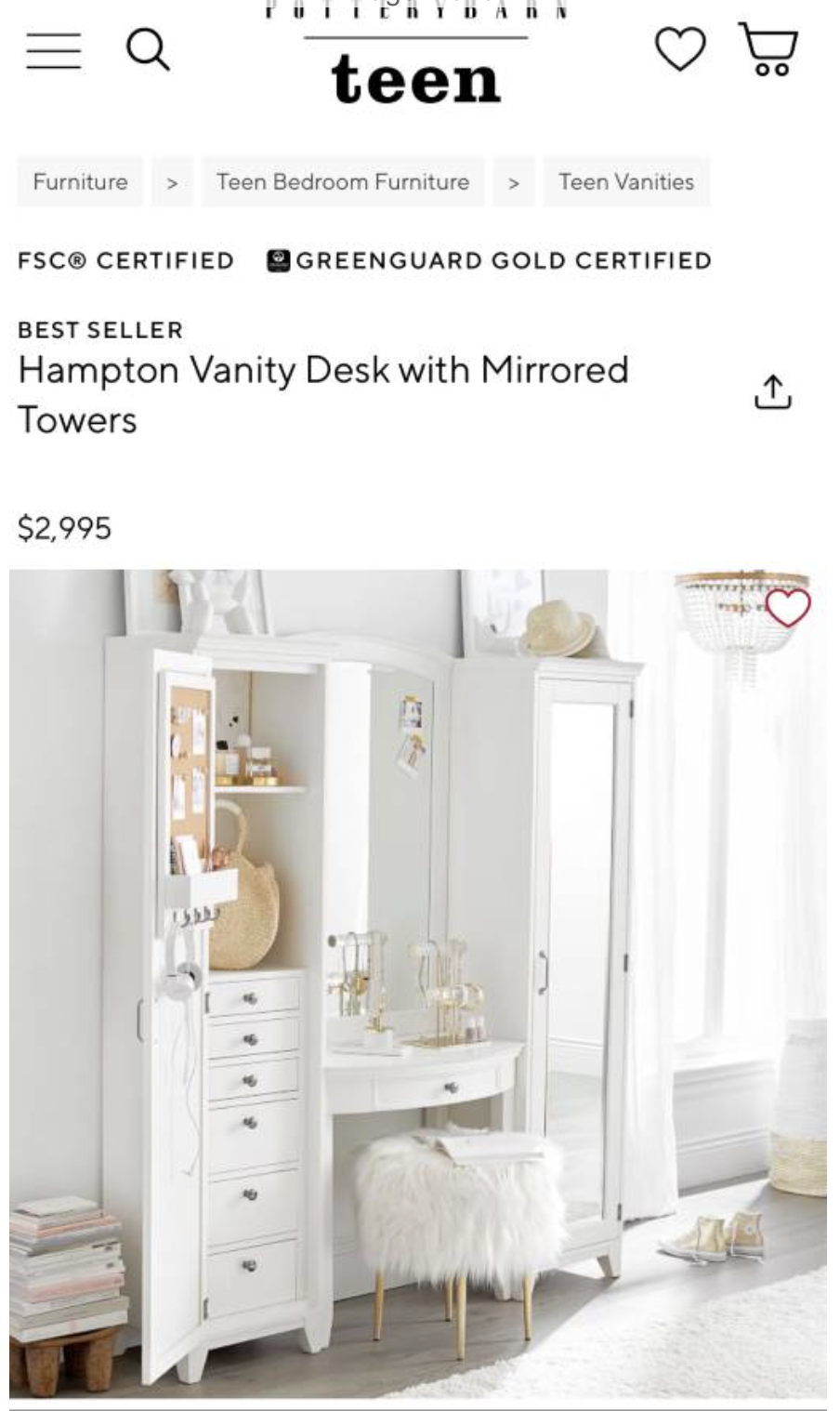Image resolution: width=840 pixels, height=1411 pixels.
Task: Open the shopping cart
Action: tap(768, 49)
